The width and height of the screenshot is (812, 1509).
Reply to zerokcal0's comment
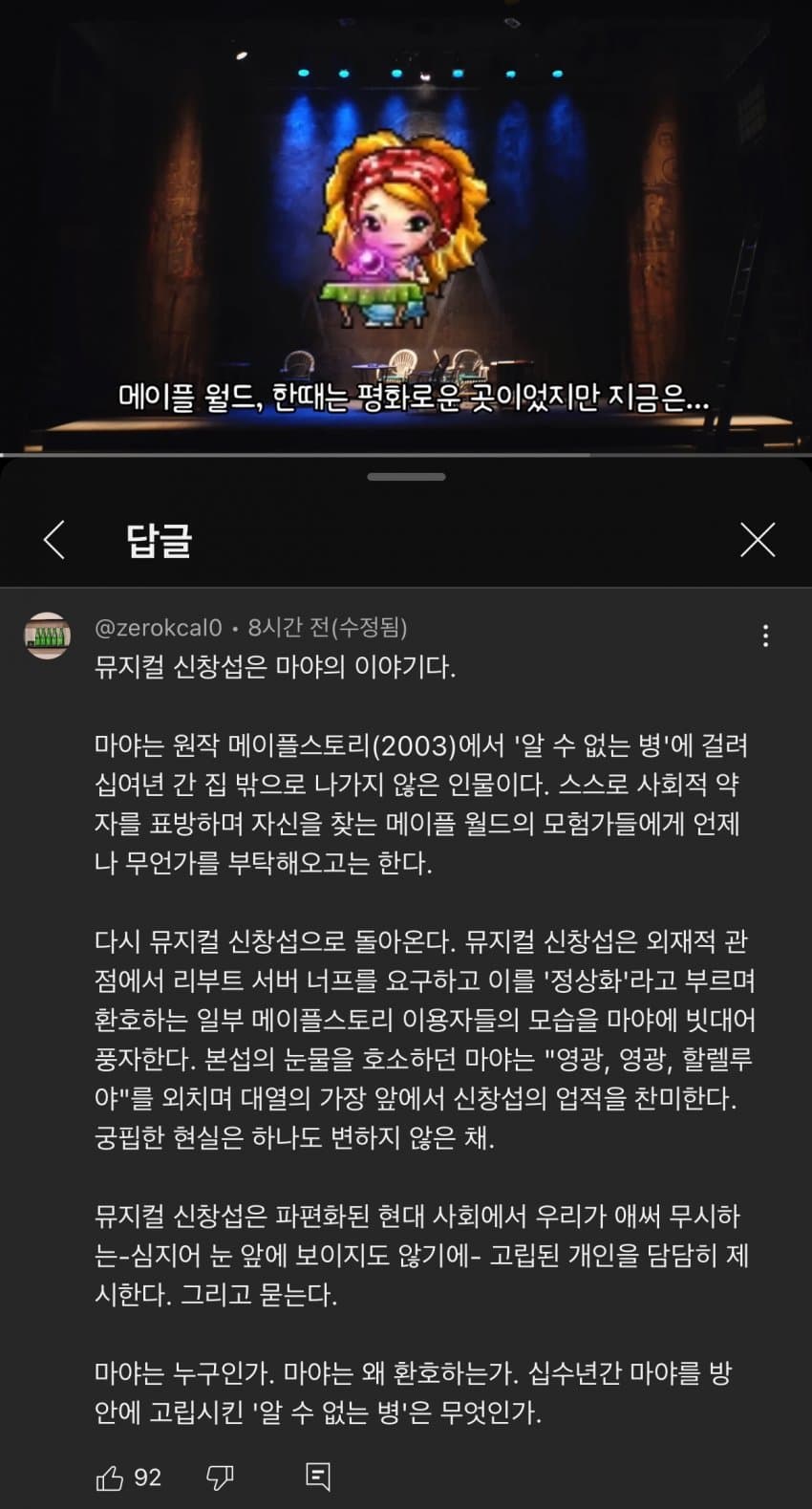[318, 1477]
